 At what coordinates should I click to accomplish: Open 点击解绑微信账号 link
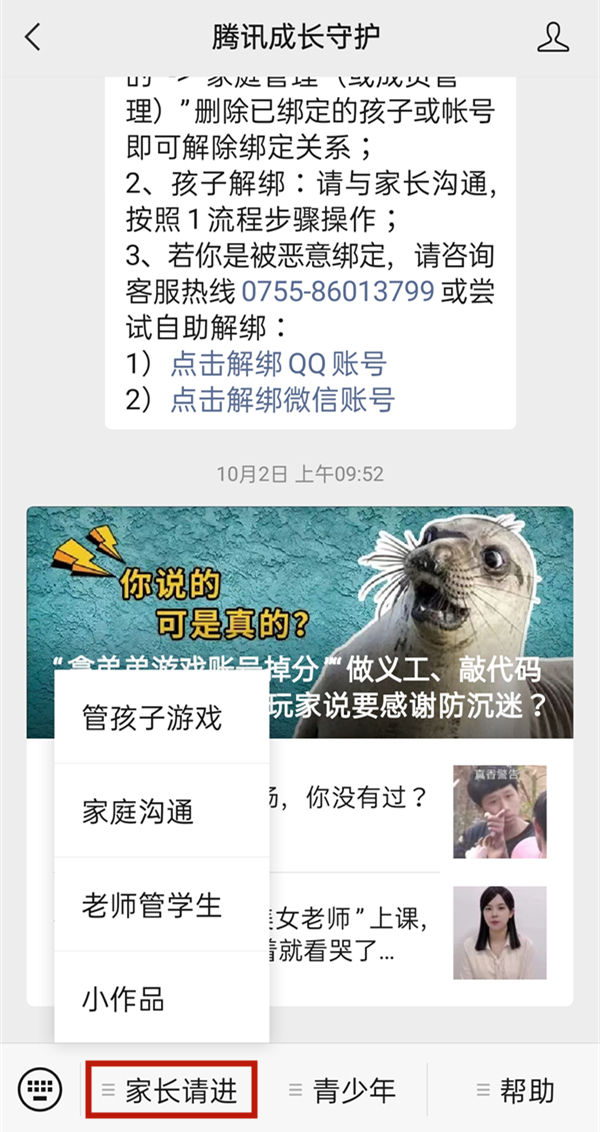pyautogui.click(x=282, y=400)
